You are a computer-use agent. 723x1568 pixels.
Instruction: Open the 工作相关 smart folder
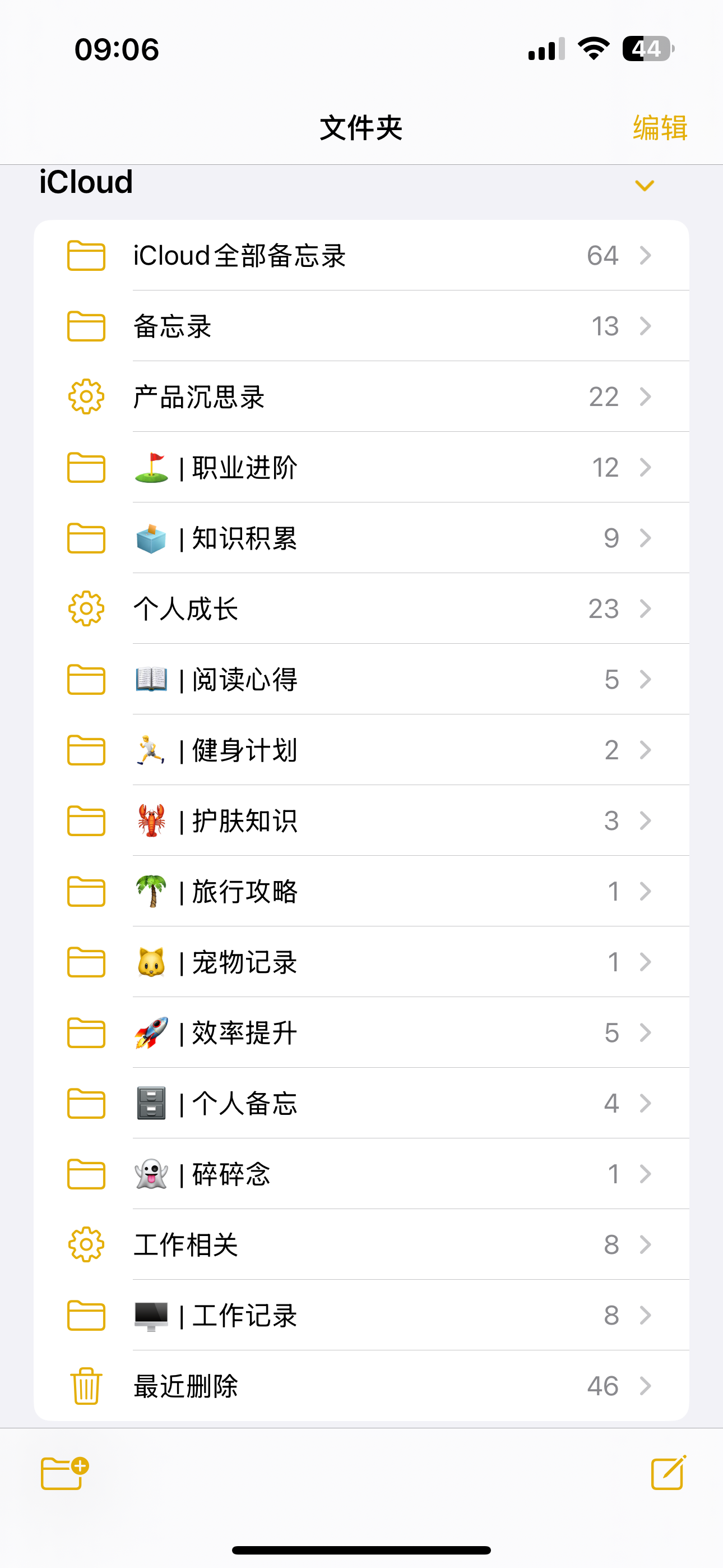click(x=361, y=1244)
